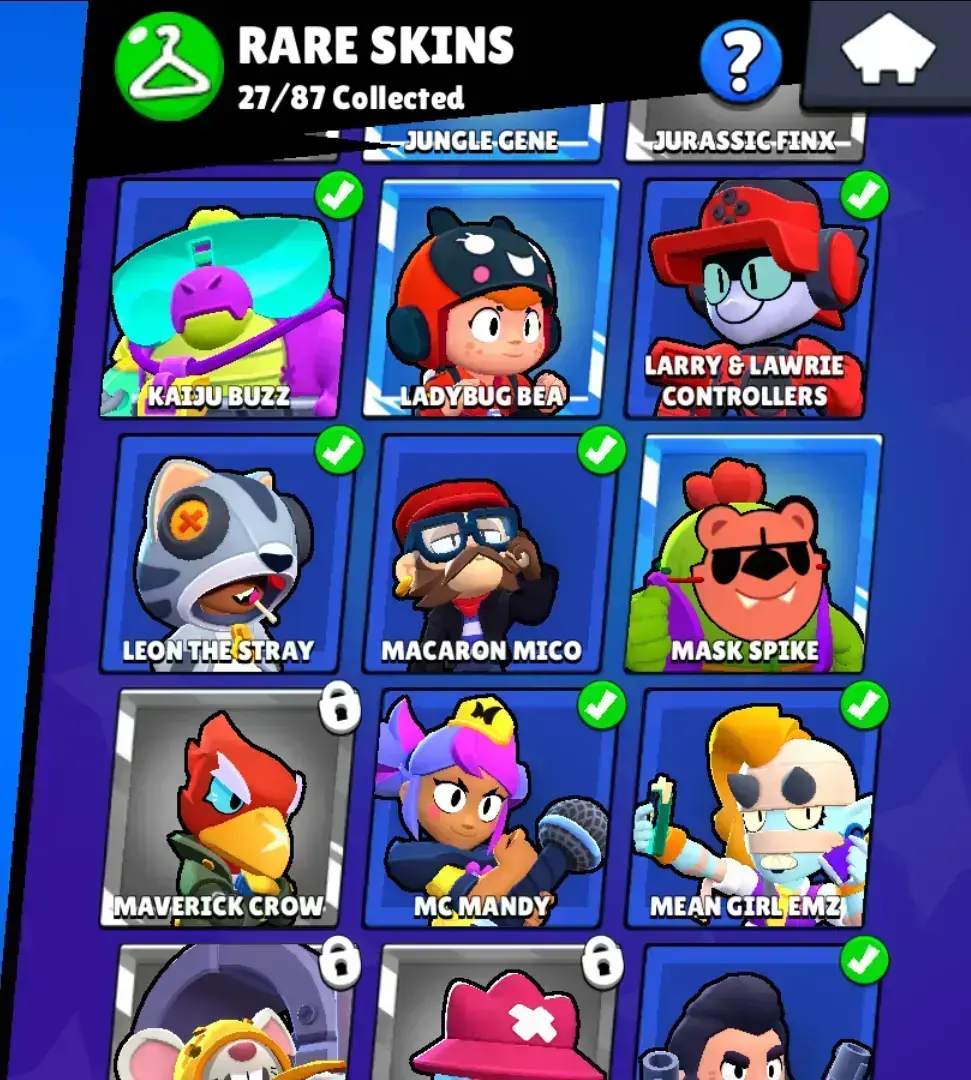971x1080 pixels.
Task: Open the Mean Girl Emz skin
Action: pyautogui.click(x=752, y=808)
